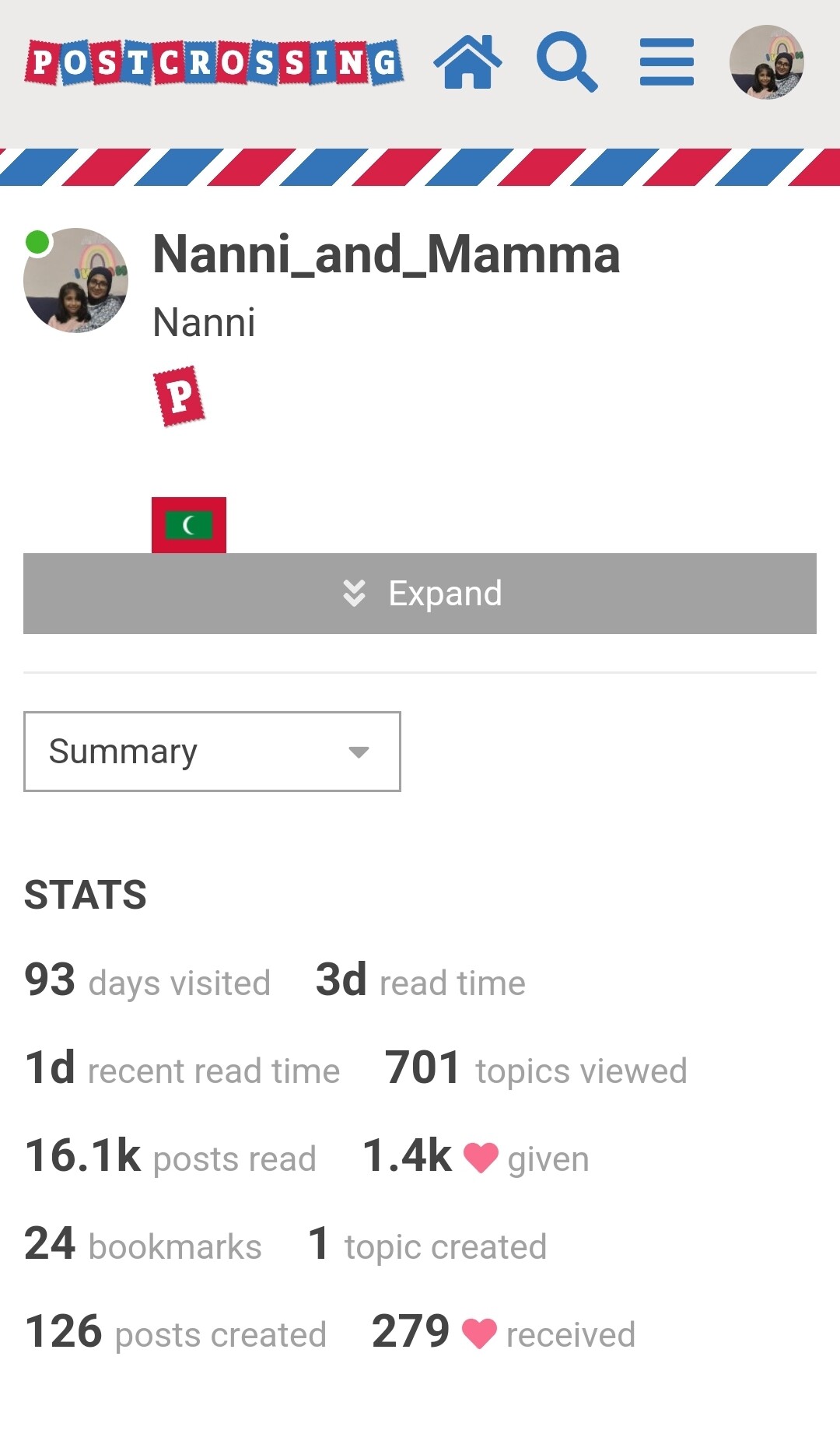Expand the profile details

click(x=420, y=594)
